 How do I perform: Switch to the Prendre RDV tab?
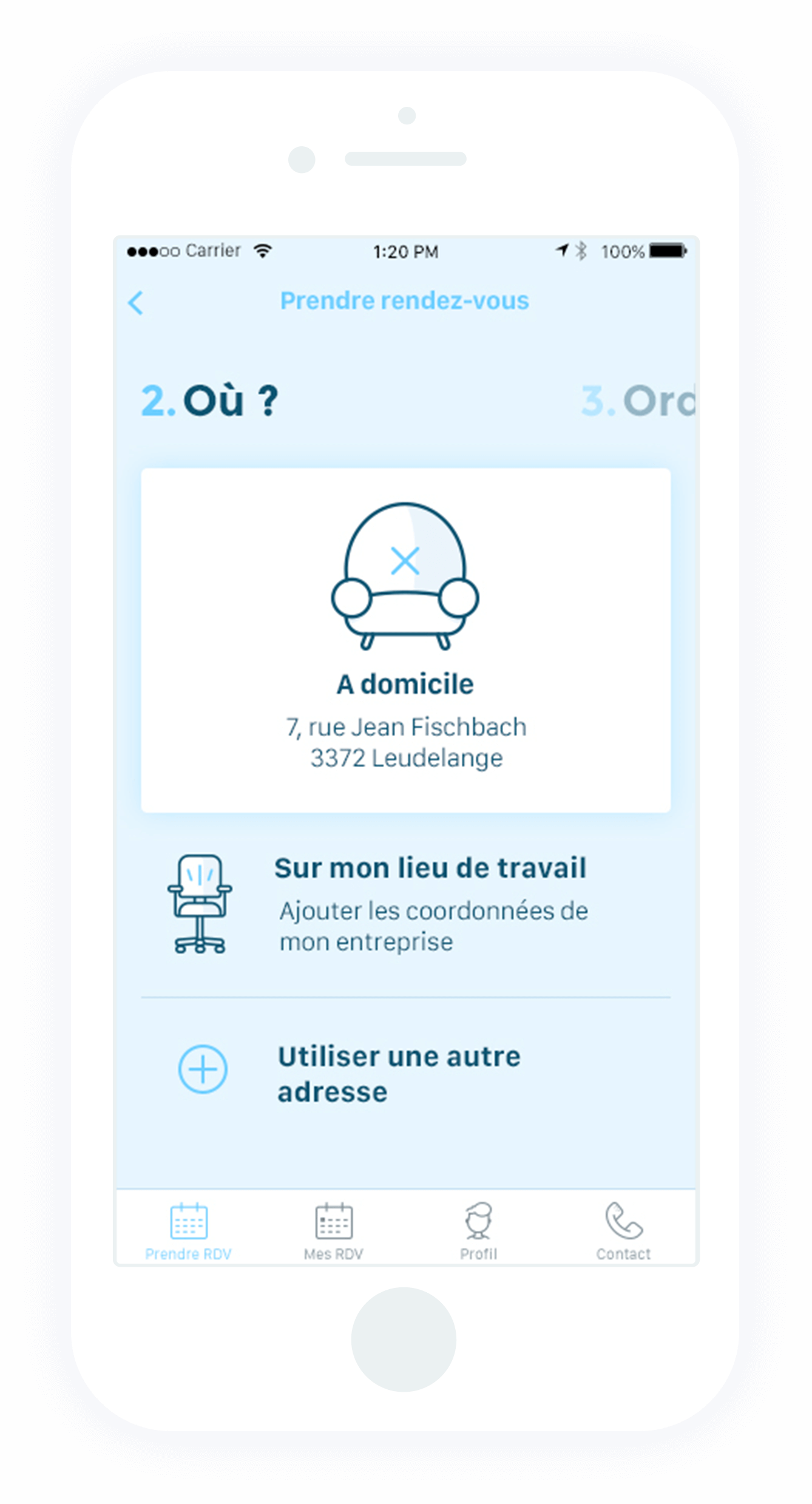point(189,1230)
